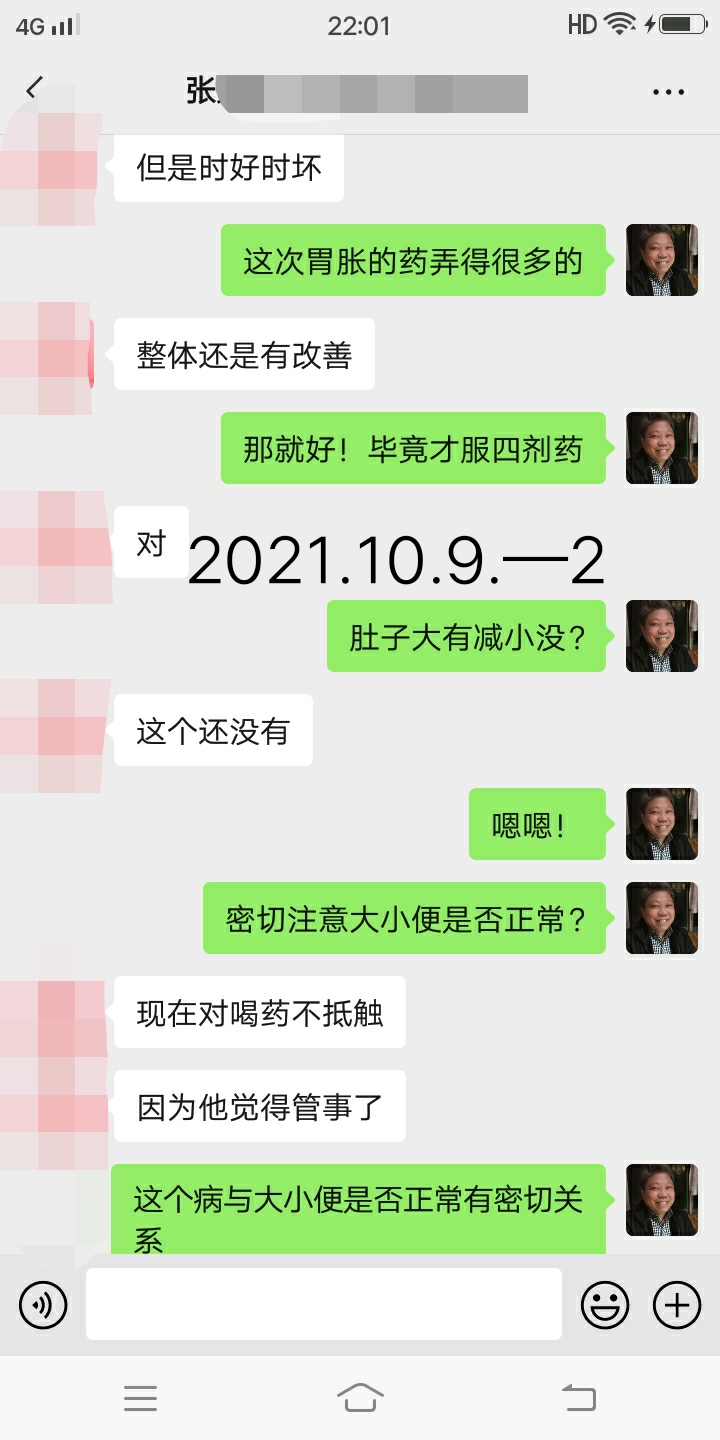This screenshot has height=1440, width=720.
Task: Tap sender avatar beside 肚子大有减小没？
Action: (662, 636)
